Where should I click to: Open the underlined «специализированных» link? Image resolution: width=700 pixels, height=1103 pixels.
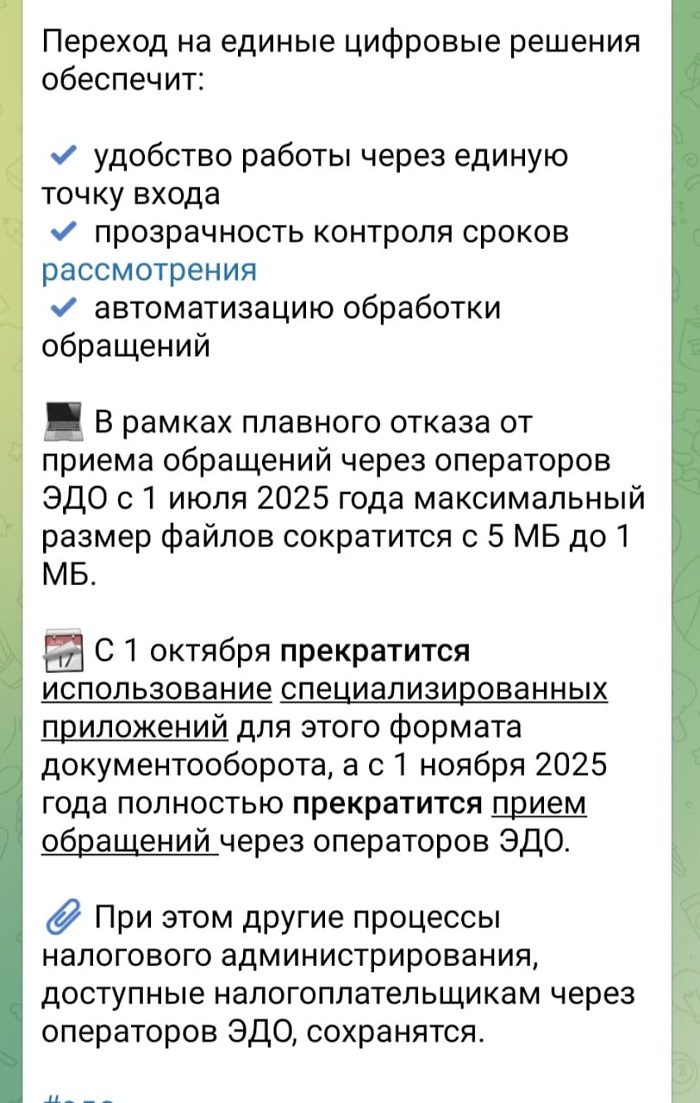coord(444,689)
